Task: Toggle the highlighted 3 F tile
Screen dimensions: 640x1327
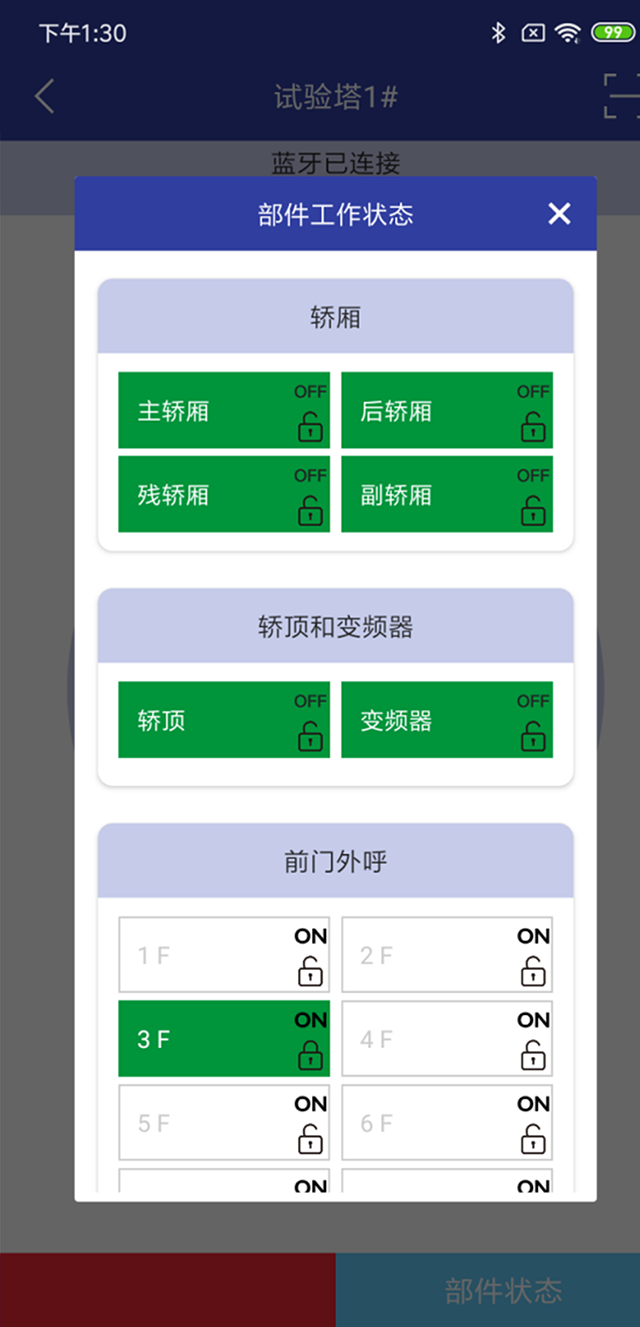Action: tap(224, 1039)
